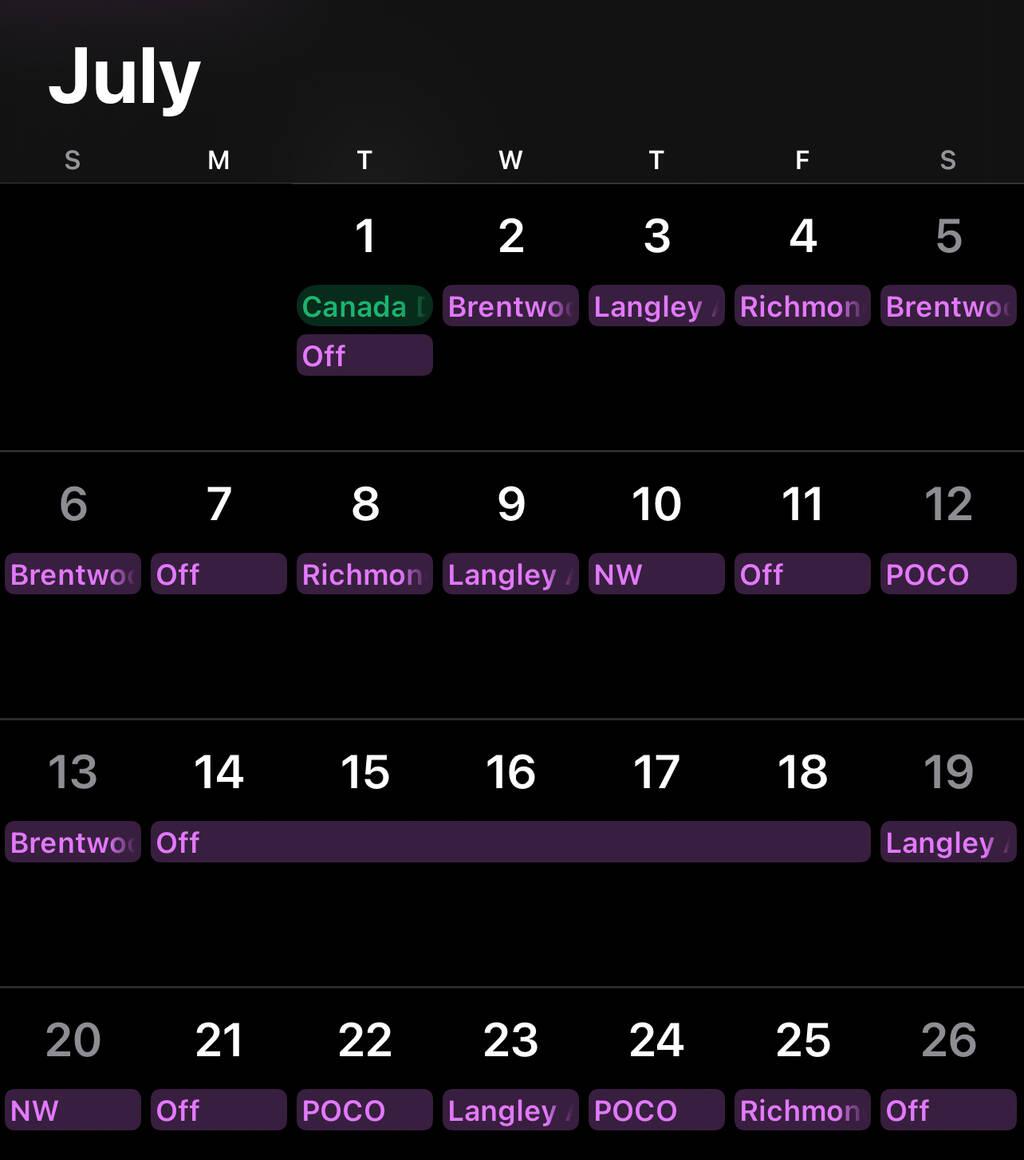Screen dimensions: 1024x1160
Task: Open the NW event on July 20
Action: tap(72, 1110)
